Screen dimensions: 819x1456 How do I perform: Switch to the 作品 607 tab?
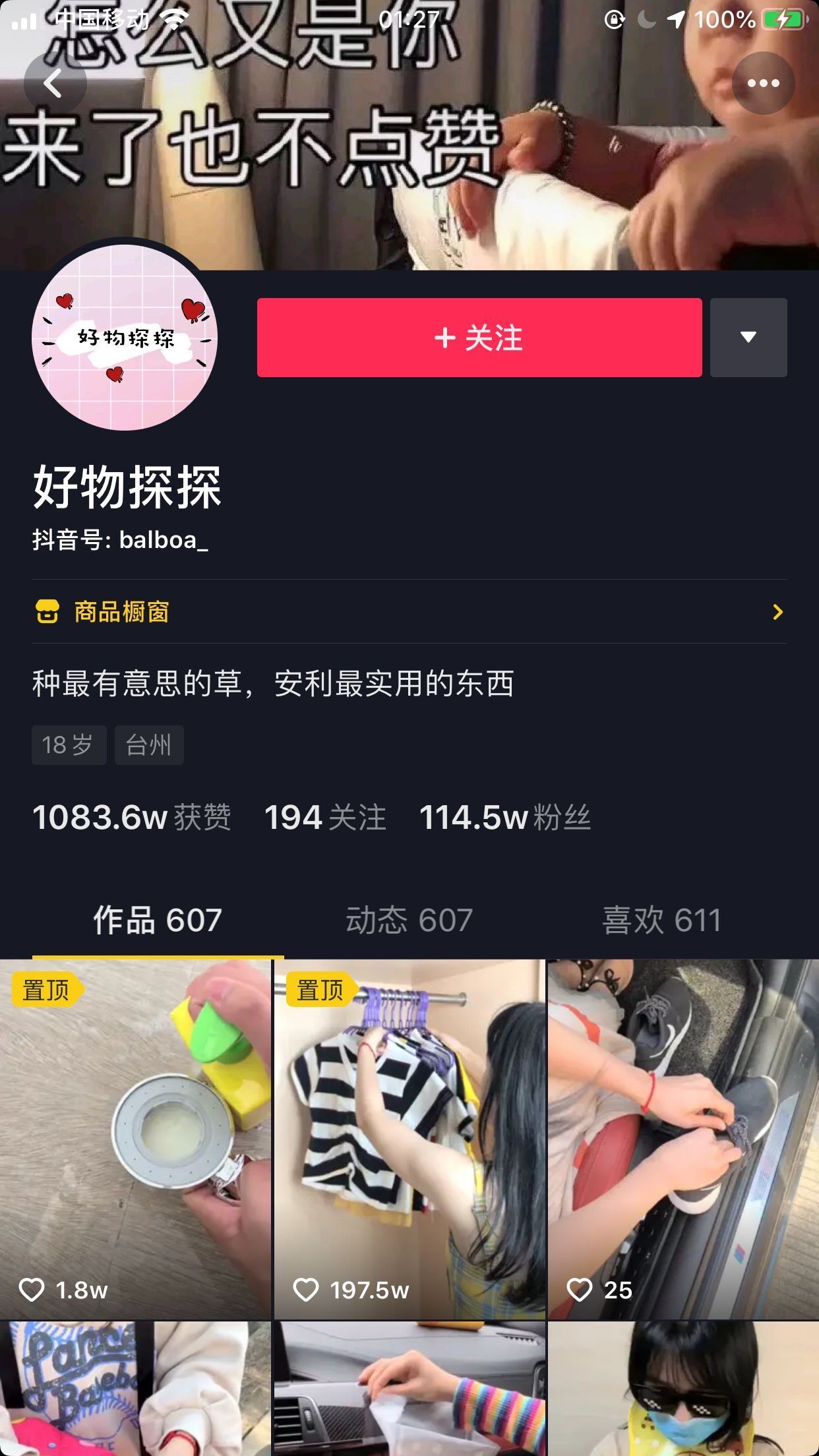(158, 920)
